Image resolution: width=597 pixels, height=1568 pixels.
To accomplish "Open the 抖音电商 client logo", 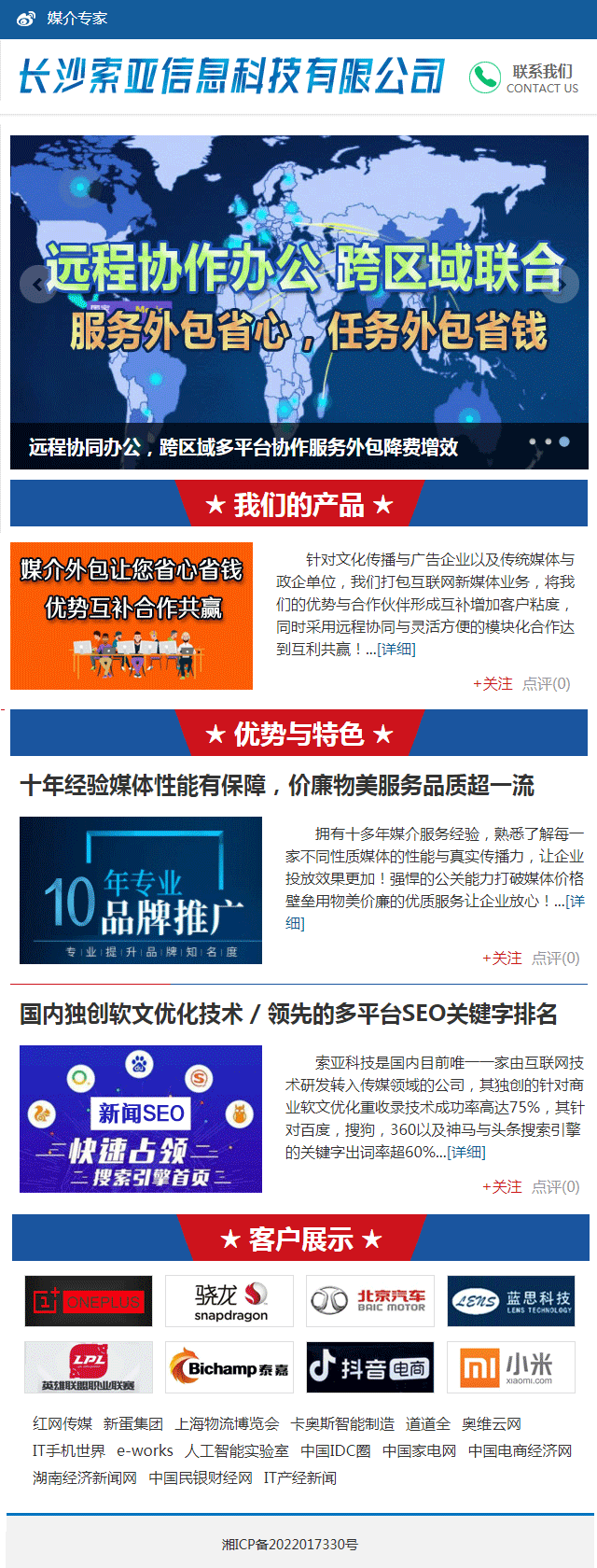I will point(370,1368).
